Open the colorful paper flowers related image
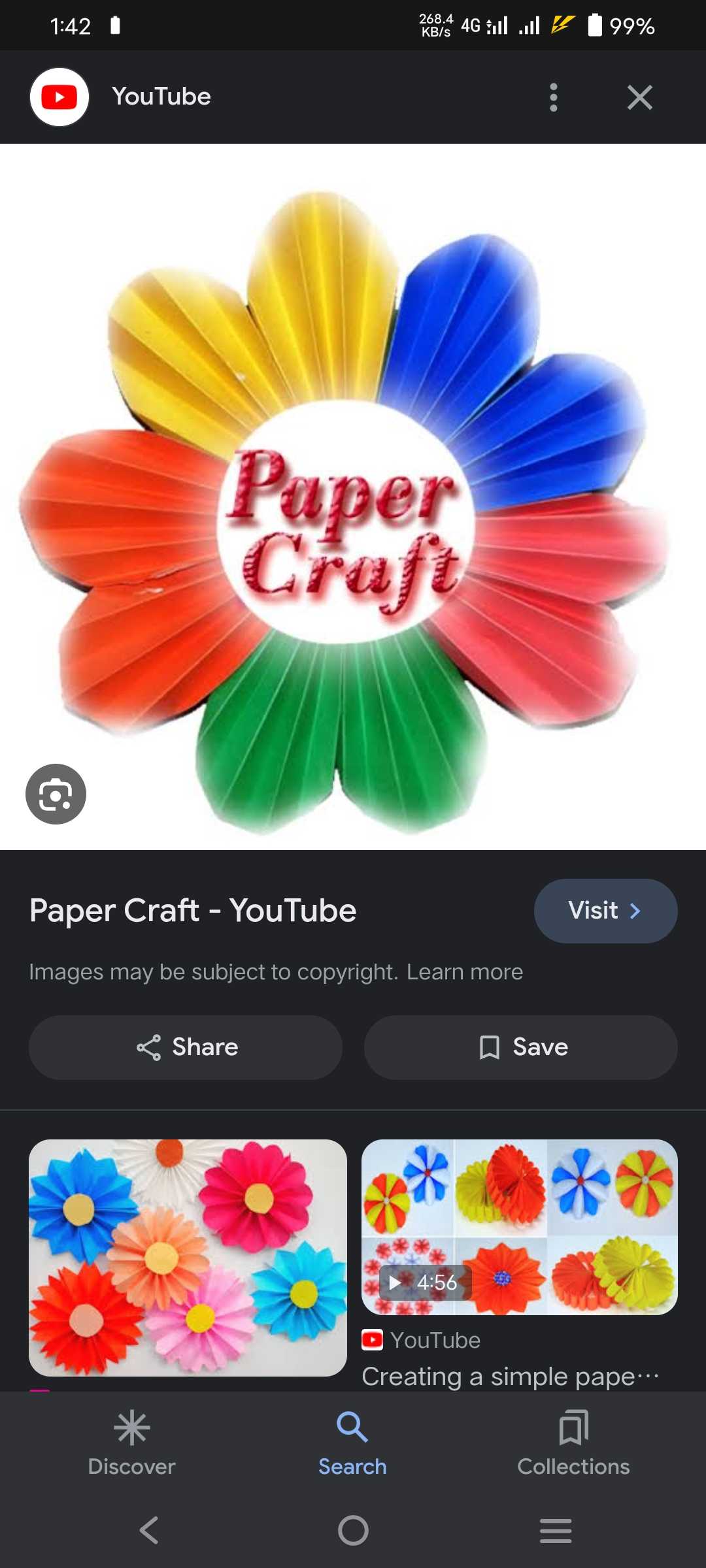The width and height of the screenshot is (706, 1568). coord(188,1258)
